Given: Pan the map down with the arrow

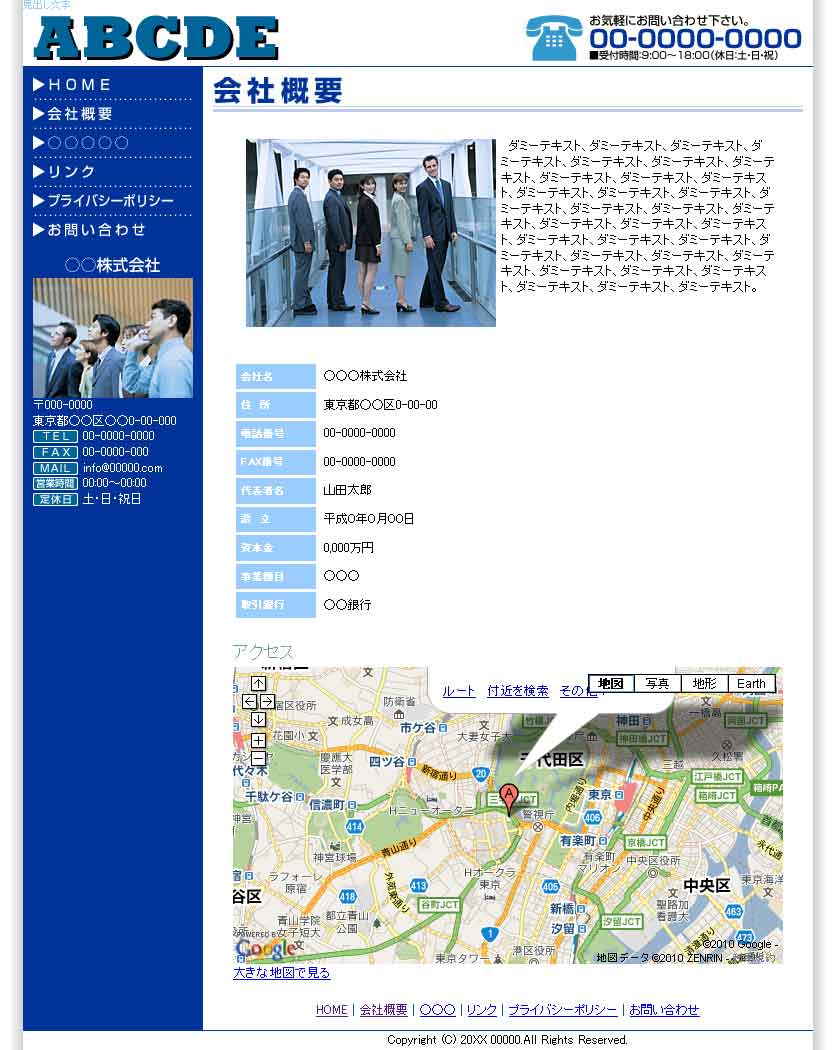Looking at the screenshot, I should (x=258, y=719).
